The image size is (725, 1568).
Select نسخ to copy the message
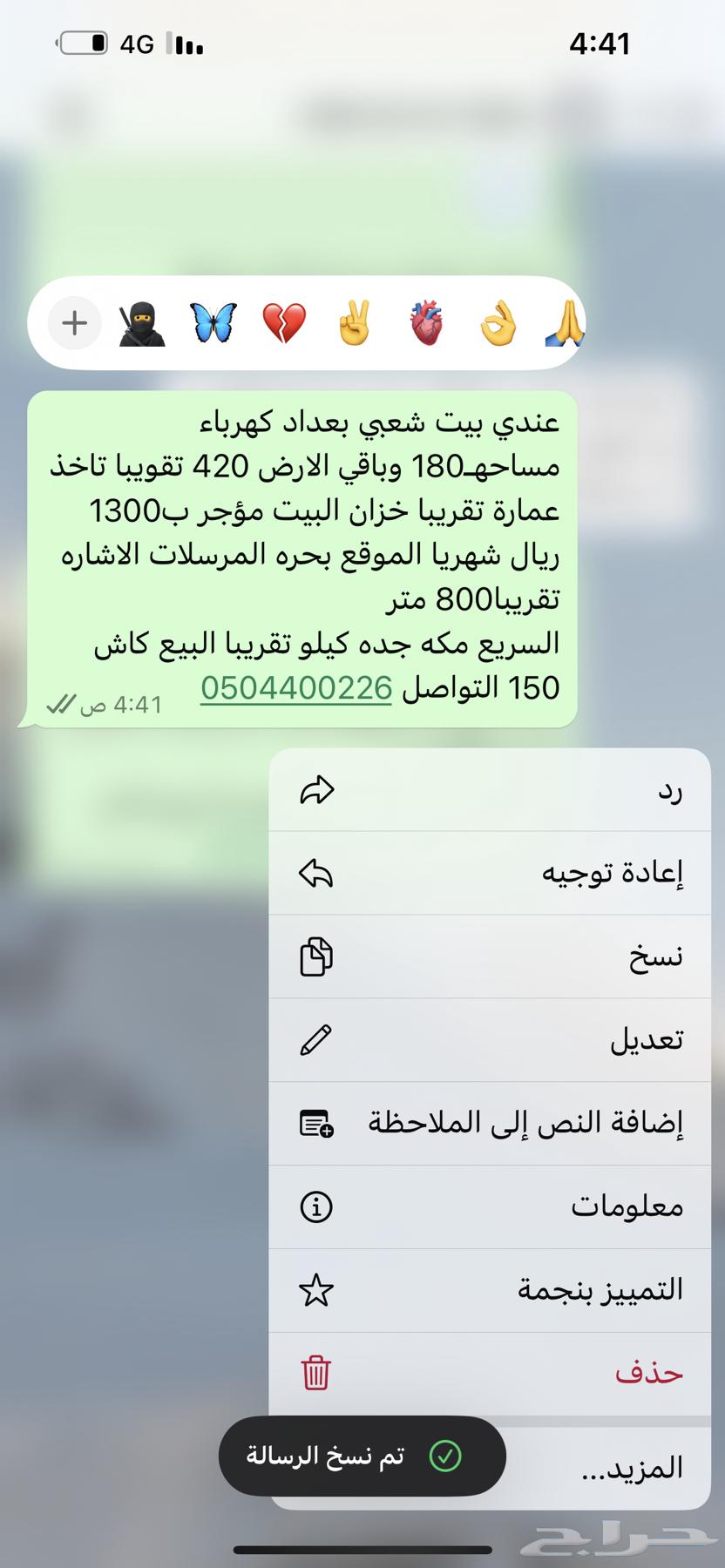coord(490,956)
